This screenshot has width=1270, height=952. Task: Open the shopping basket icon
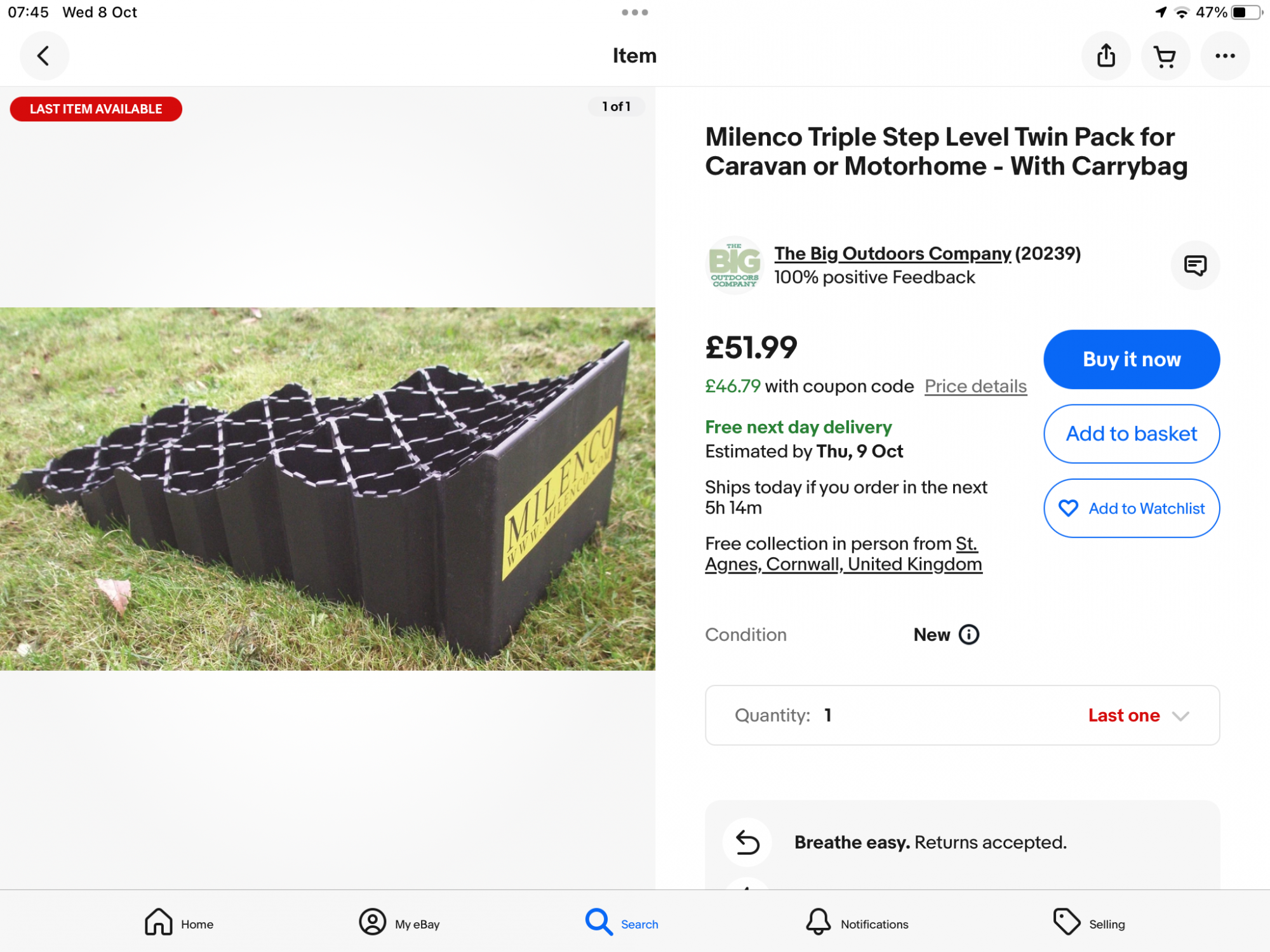point(1165,56)
